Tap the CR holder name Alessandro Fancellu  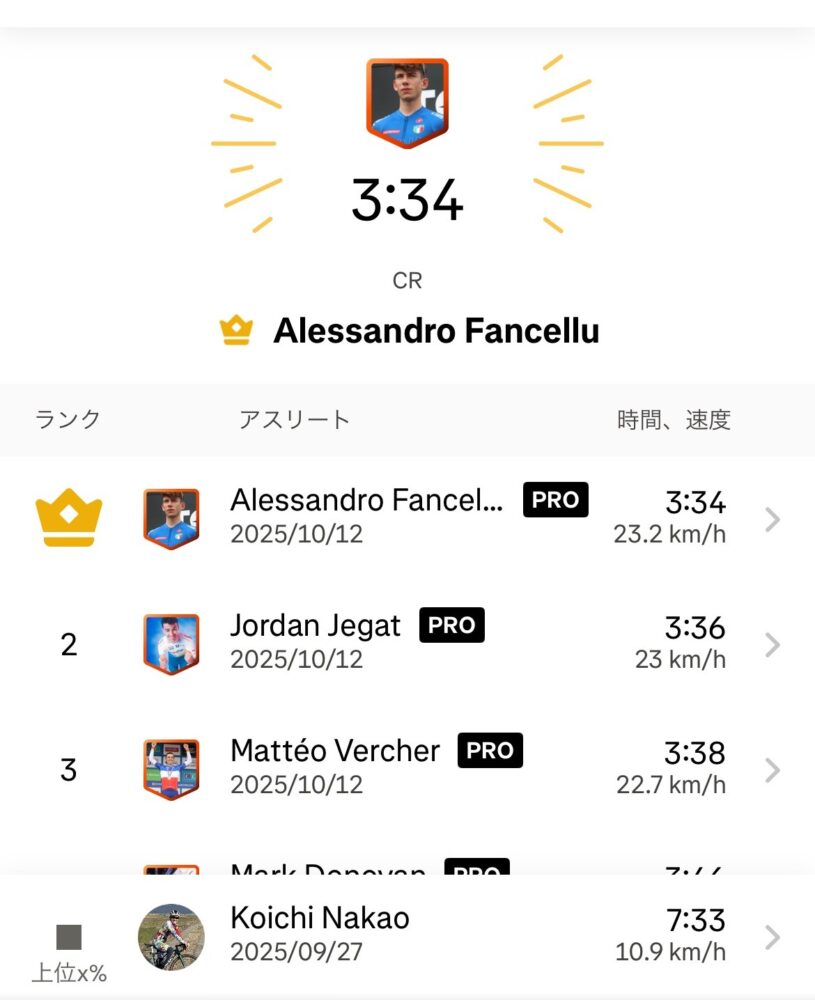pyautogui.click(x=436, y=331)
